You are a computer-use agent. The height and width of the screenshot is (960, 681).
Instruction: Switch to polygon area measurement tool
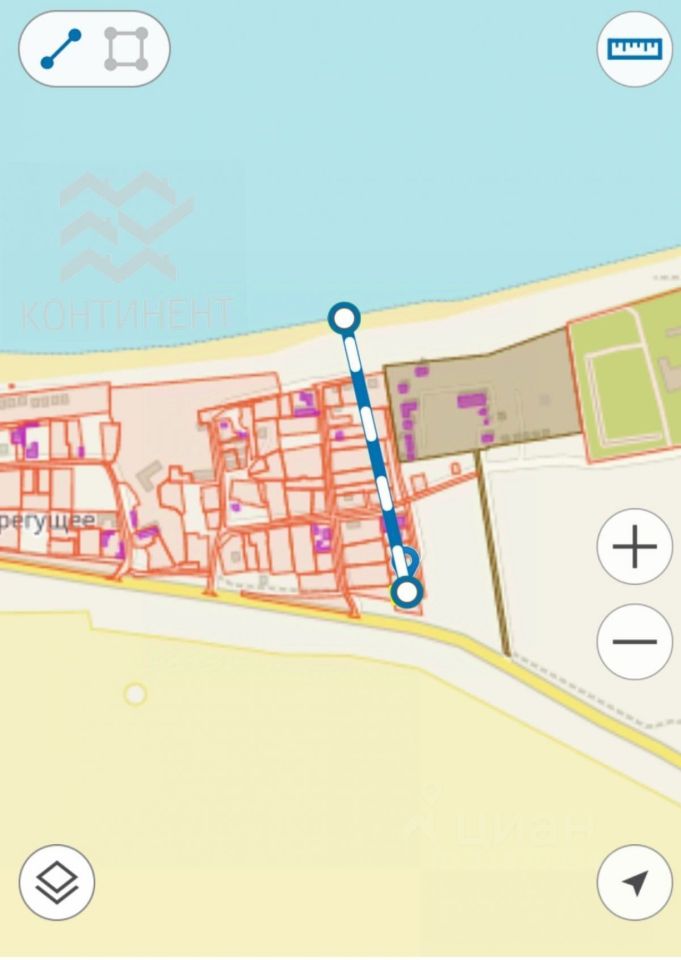point(126,49)
